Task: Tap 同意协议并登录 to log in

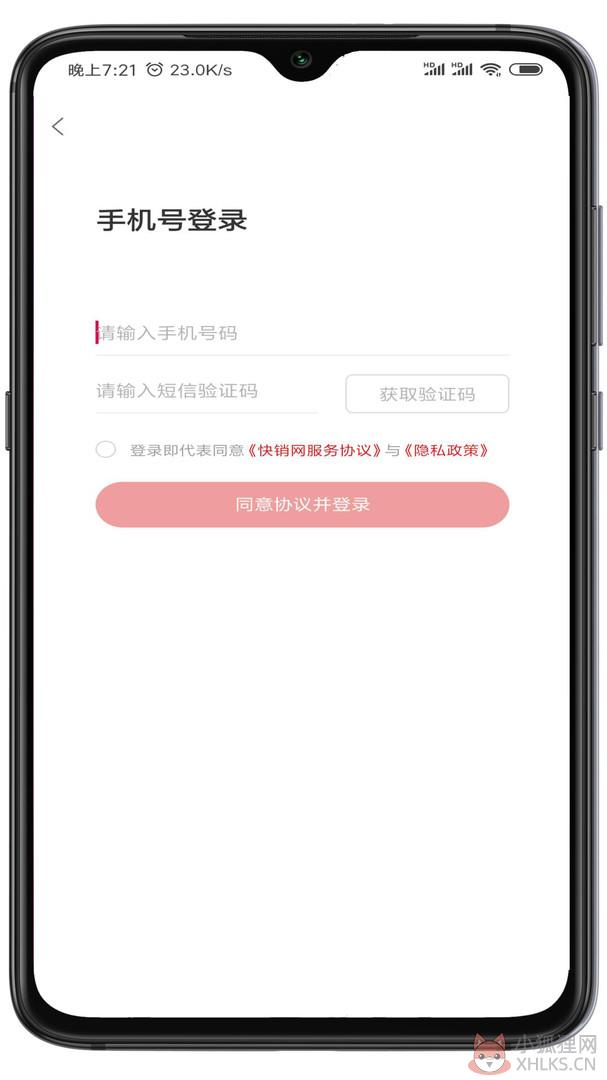Action: click(x=302, y=504)
